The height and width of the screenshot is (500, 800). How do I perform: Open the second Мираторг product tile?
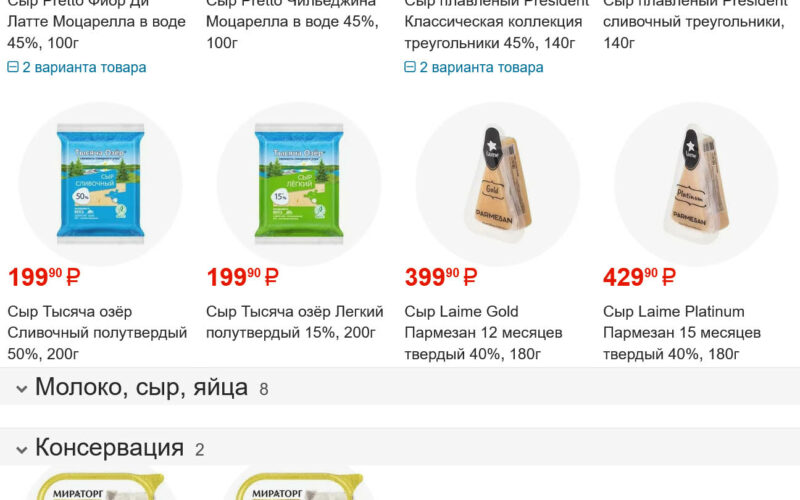[297, 484]
